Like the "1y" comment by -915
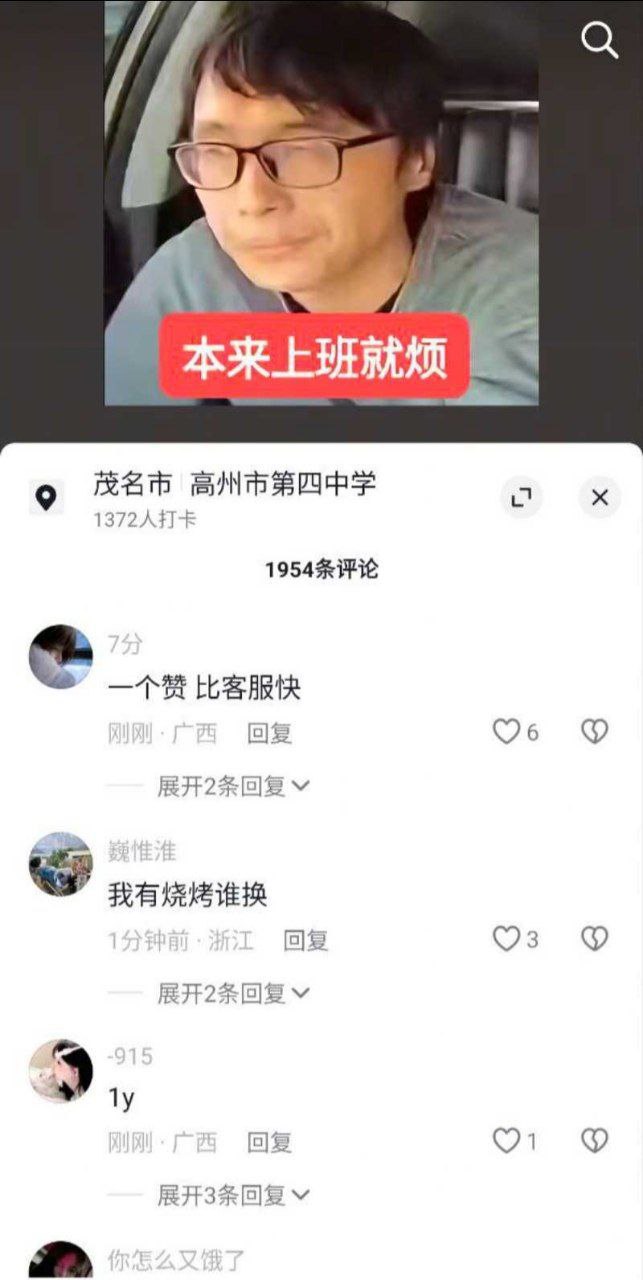This screenshot has height=1280, width=643. point(507,1140)
